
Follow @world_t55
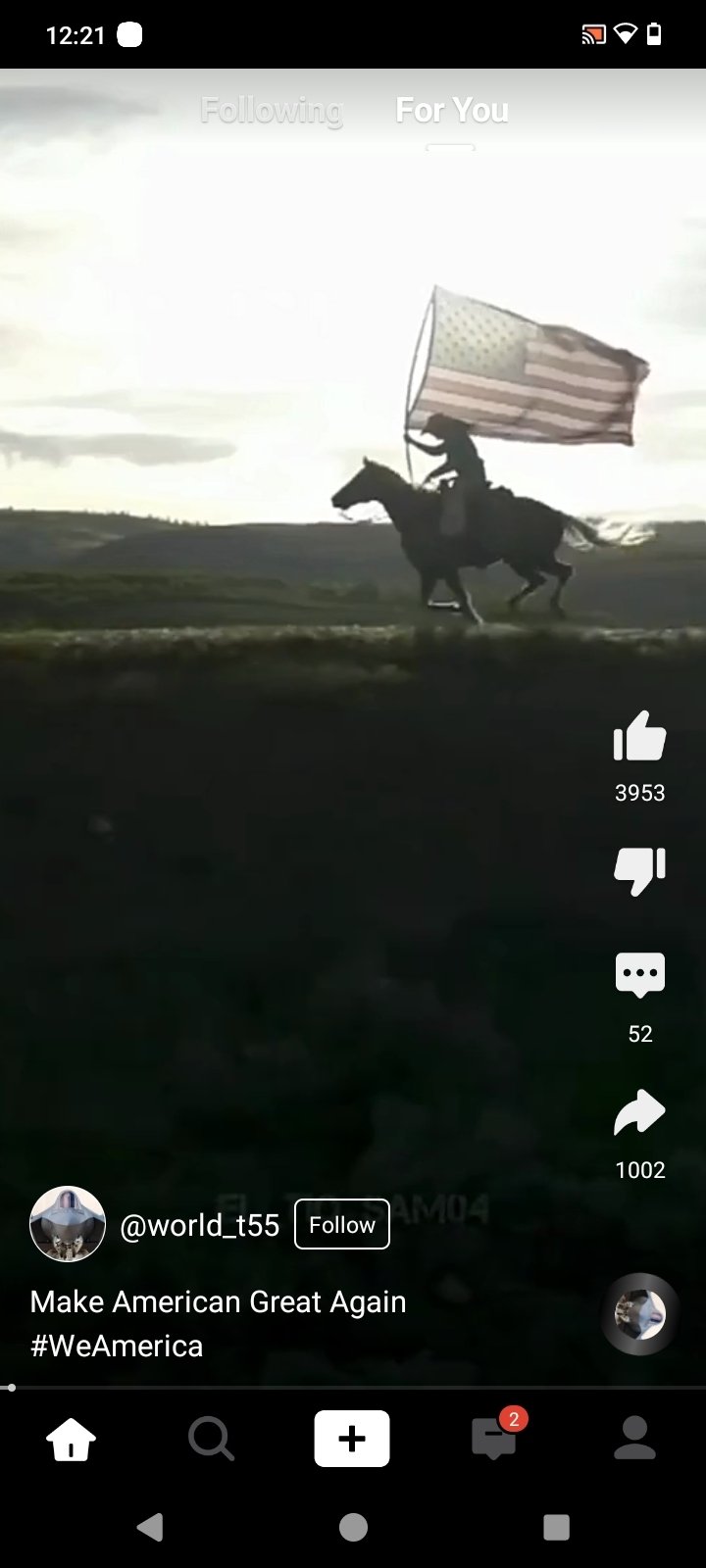click(341, 1224)
